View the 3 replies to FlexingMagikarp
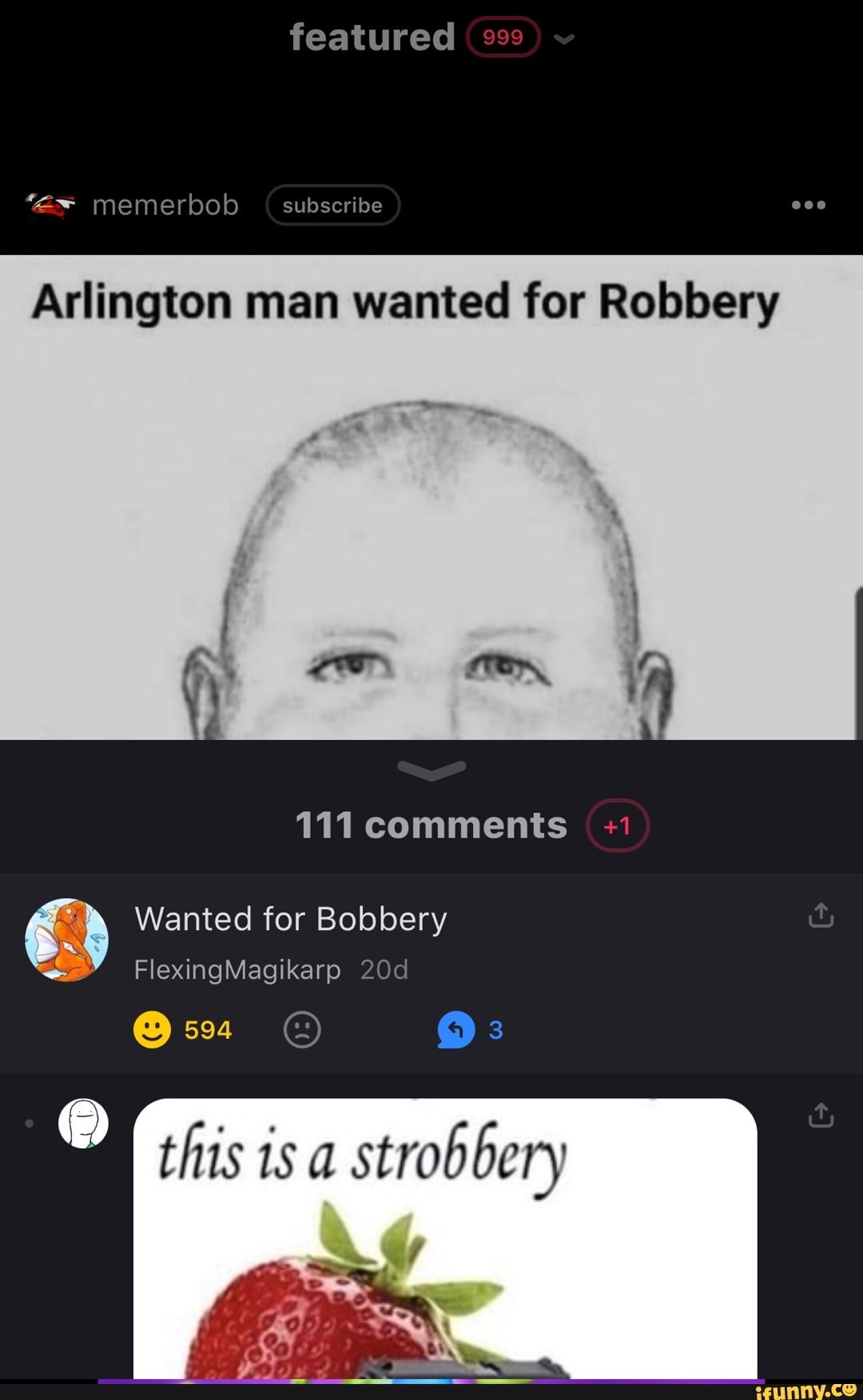Screen dimensions: 863x1400 click(x=471, y=1029)
